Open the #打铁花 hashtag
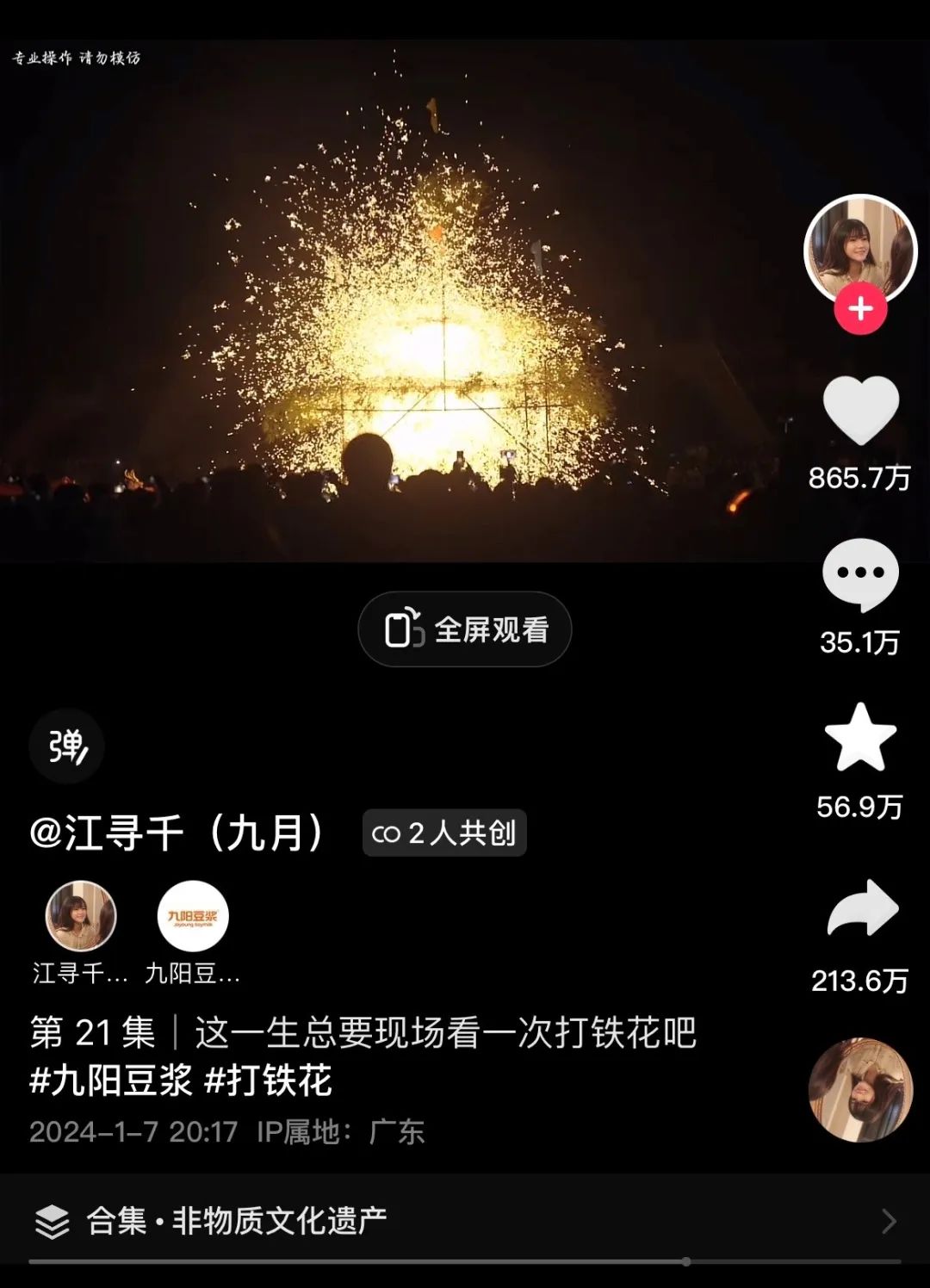The image size is (930, 1288). 269,1081
